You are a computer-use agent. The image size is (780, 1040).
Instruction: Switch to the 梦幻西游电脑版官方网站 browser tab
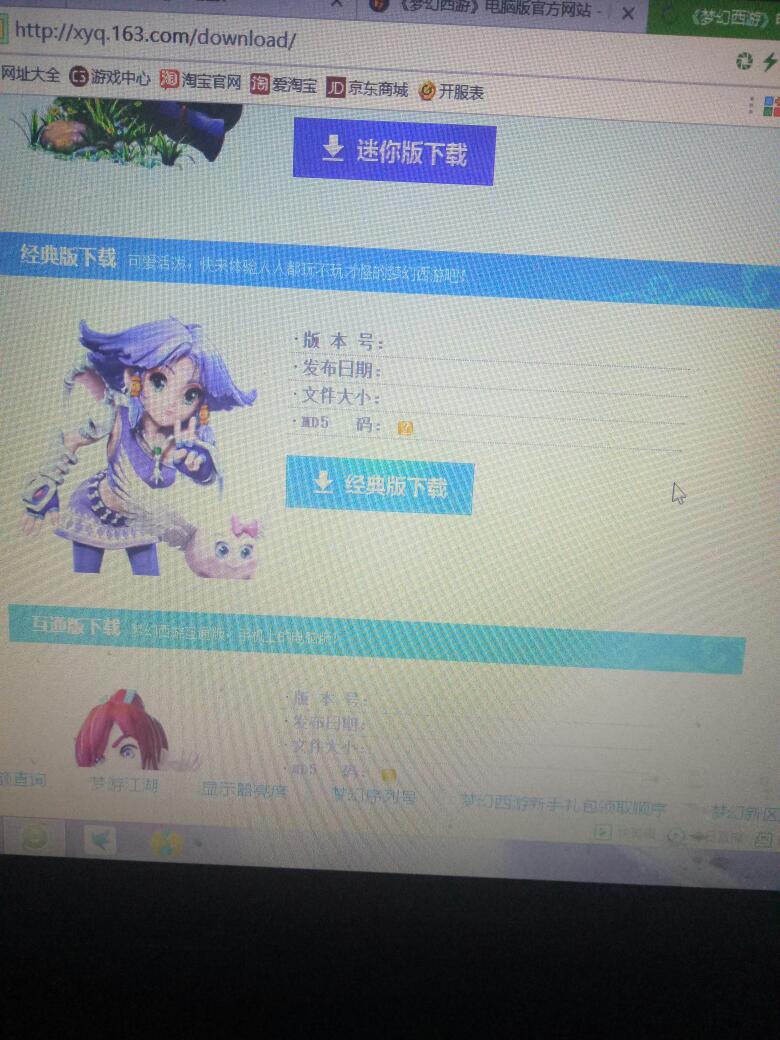coord(490,11)
